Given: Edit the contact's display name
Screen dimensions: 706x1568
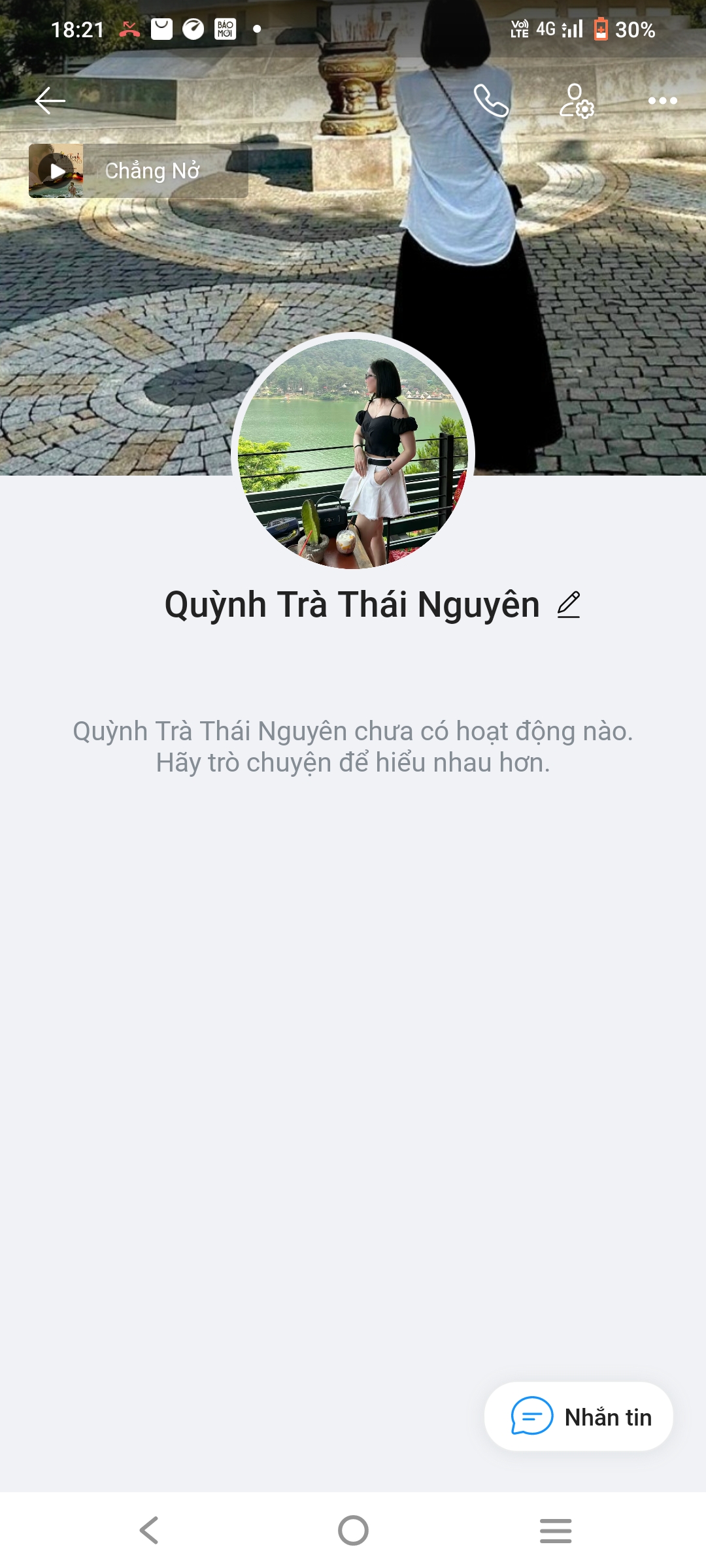Looking at the screenshot, I should coord(569,604).
